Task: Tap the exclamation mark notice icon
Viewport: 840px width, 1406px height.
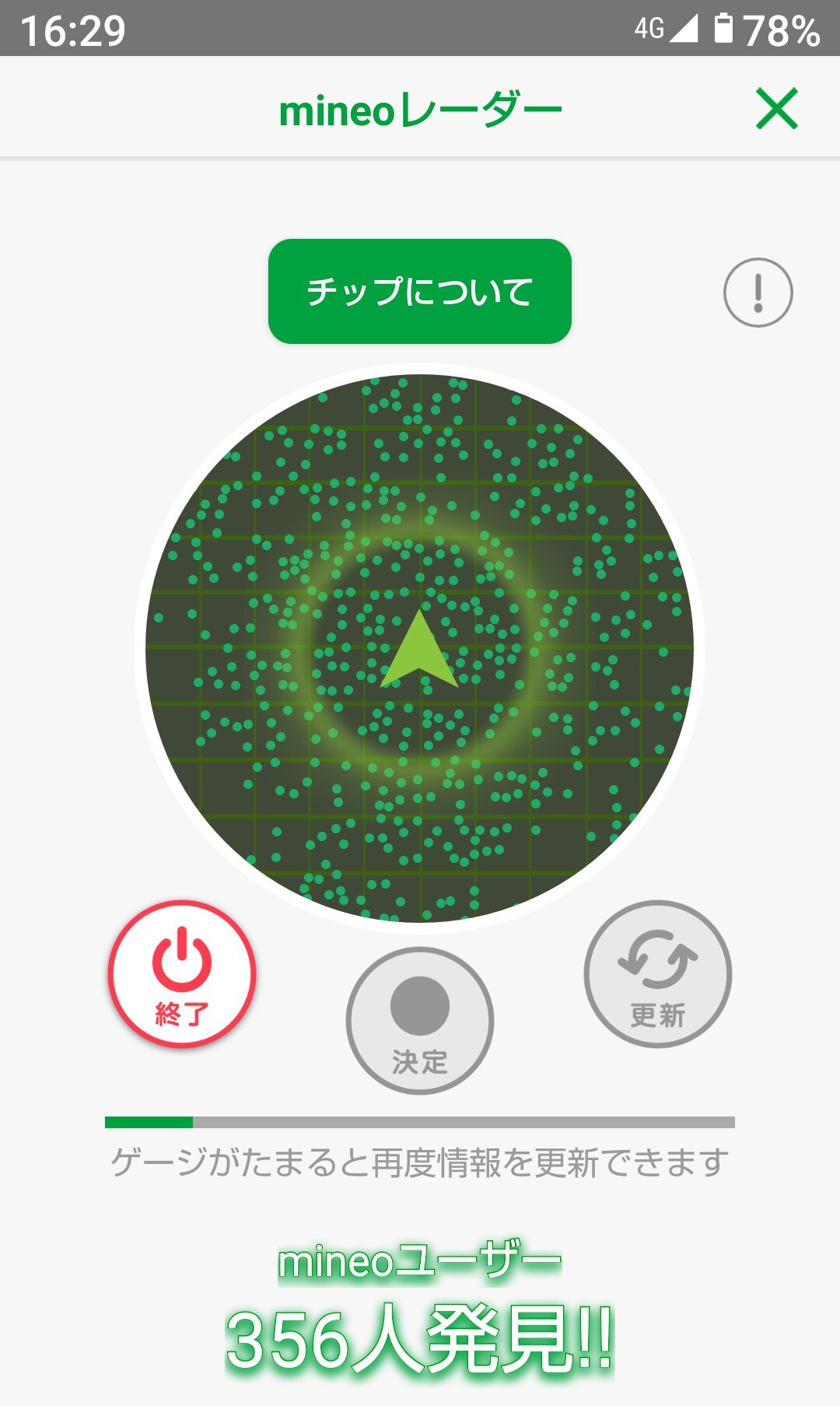Action: [x=758, y=293]
